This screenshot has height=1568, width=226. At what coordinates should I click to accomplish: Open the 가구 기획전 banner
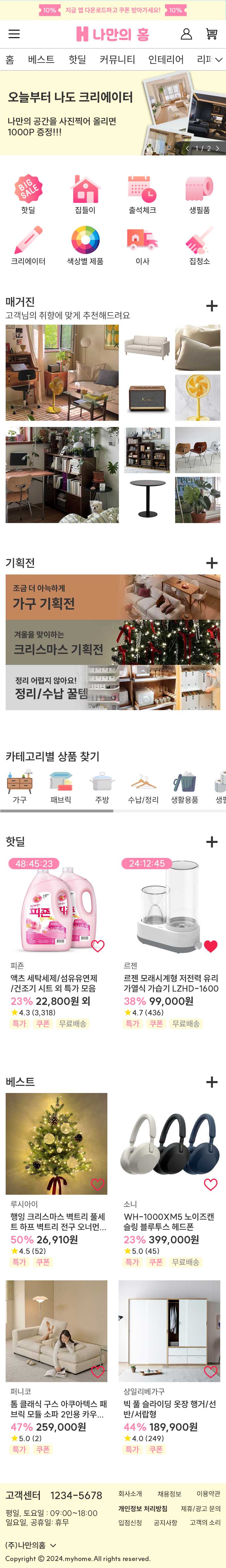[113, 597]
